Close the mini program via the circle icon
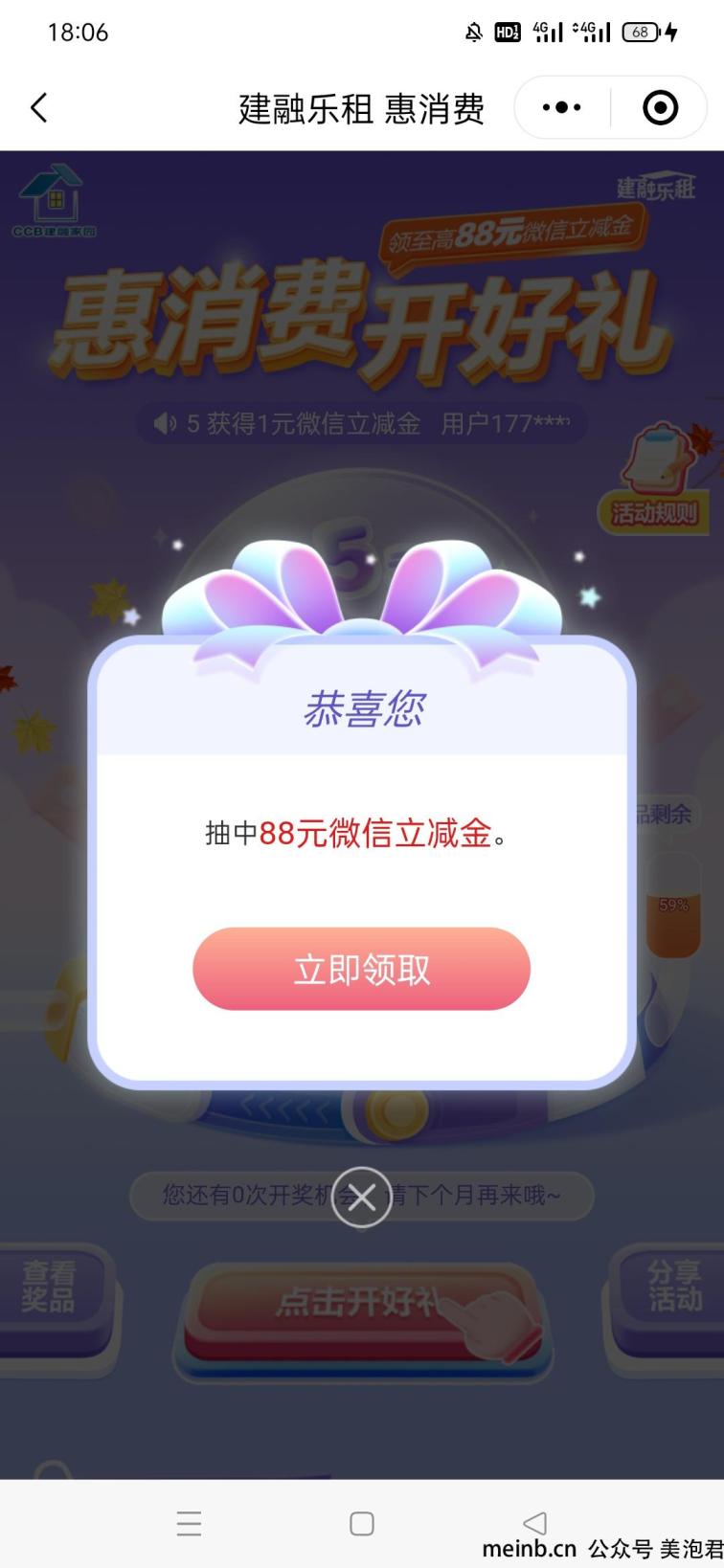This screenshot has width=724, height=1568. point(660,107)
